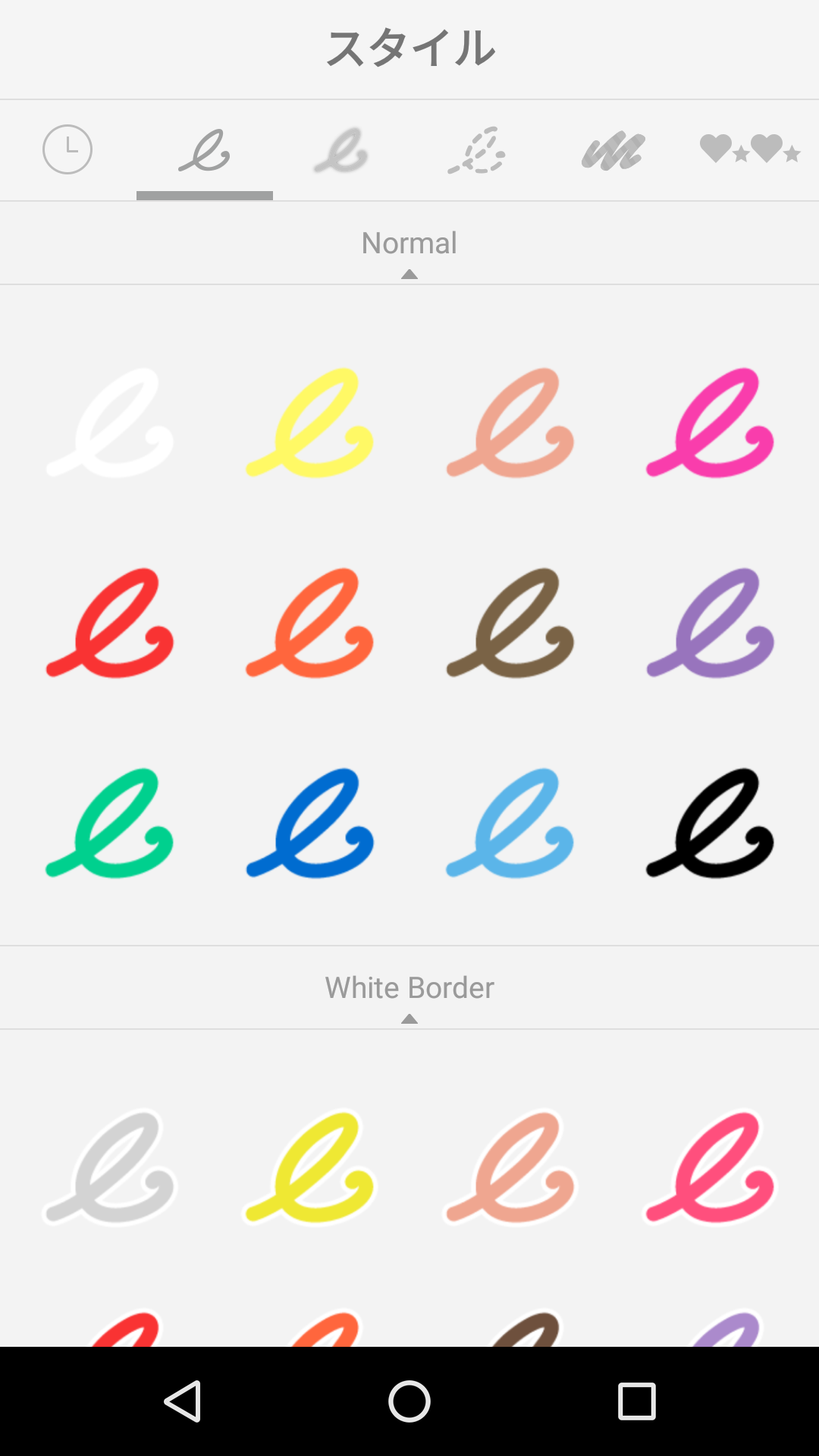The height and width of the screenshot is (1456, 819).
Task: Select the purple Normal pen
Action: point(710,623)
